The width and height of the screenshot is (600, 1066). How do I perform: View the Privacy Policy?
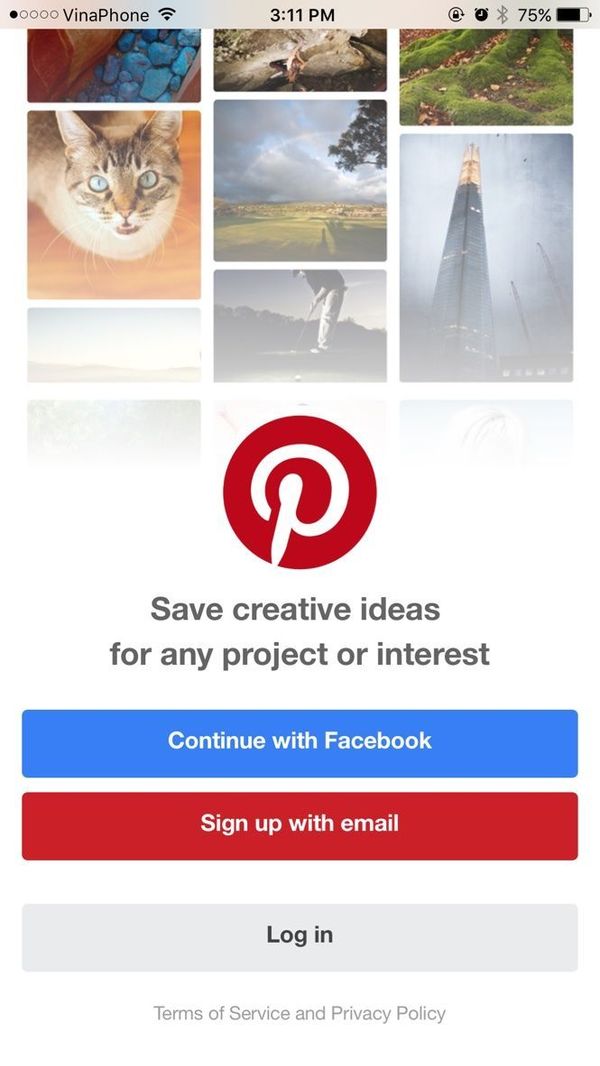(x=388, y=1013)
